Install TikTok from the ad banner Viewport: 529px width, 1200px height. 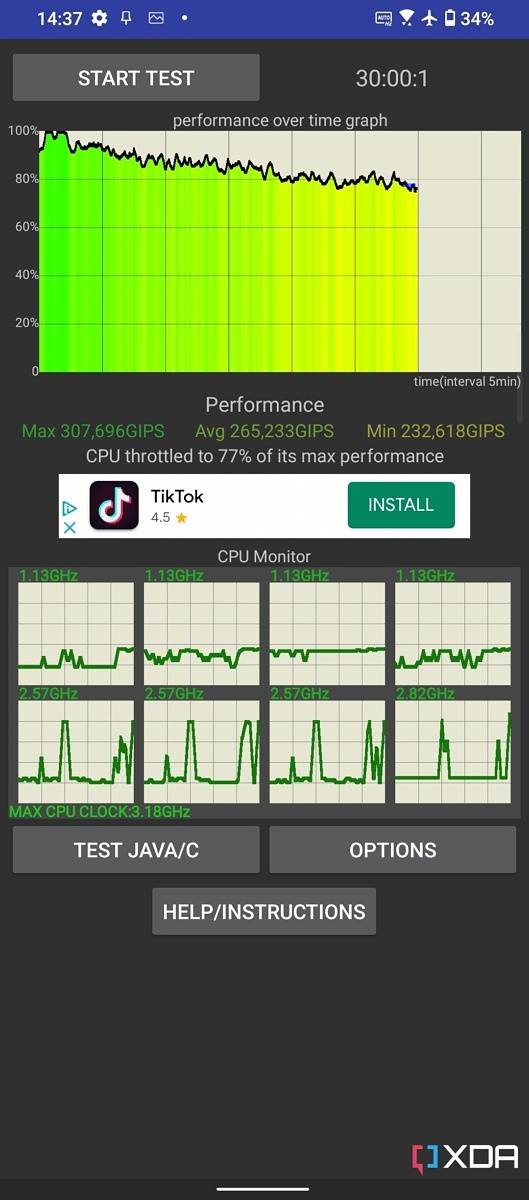click(x=401, y=505)
